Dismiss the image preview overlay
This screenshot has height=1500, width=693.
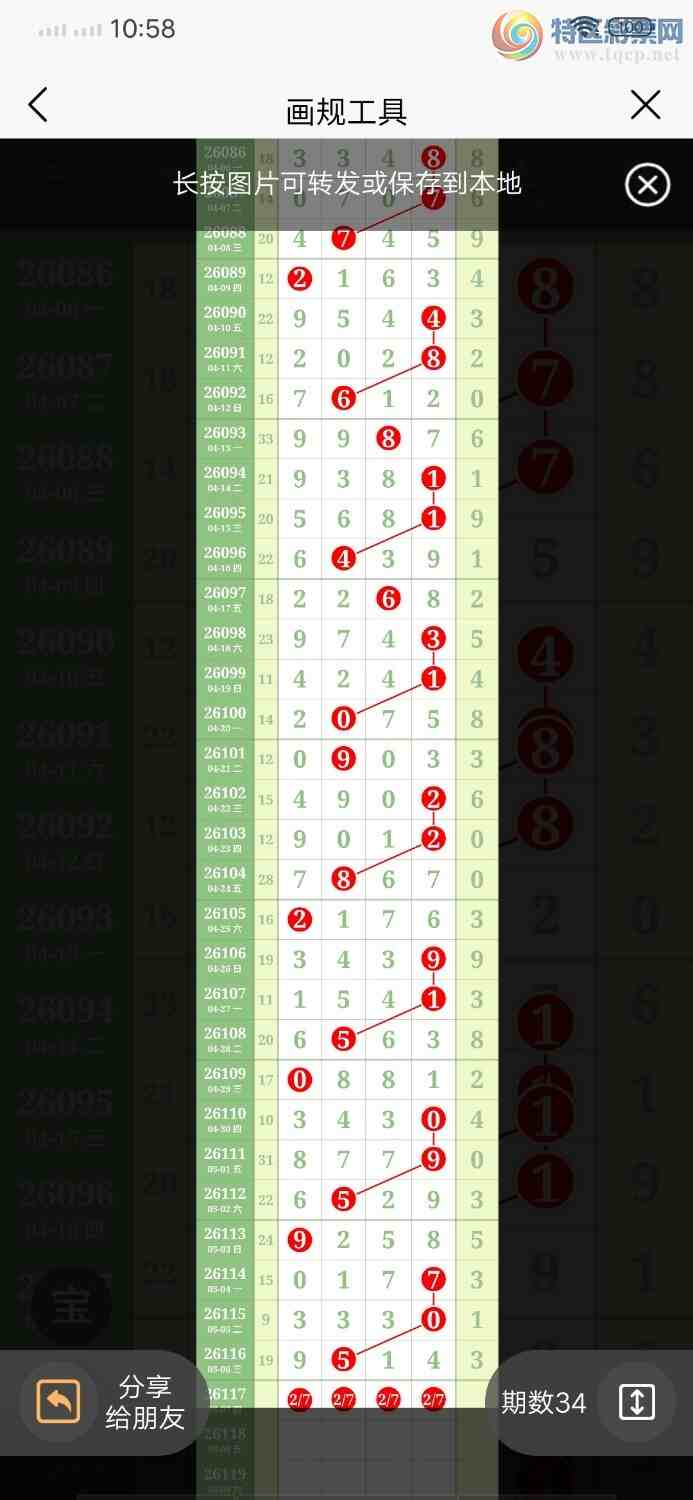[x=647, y=185]
